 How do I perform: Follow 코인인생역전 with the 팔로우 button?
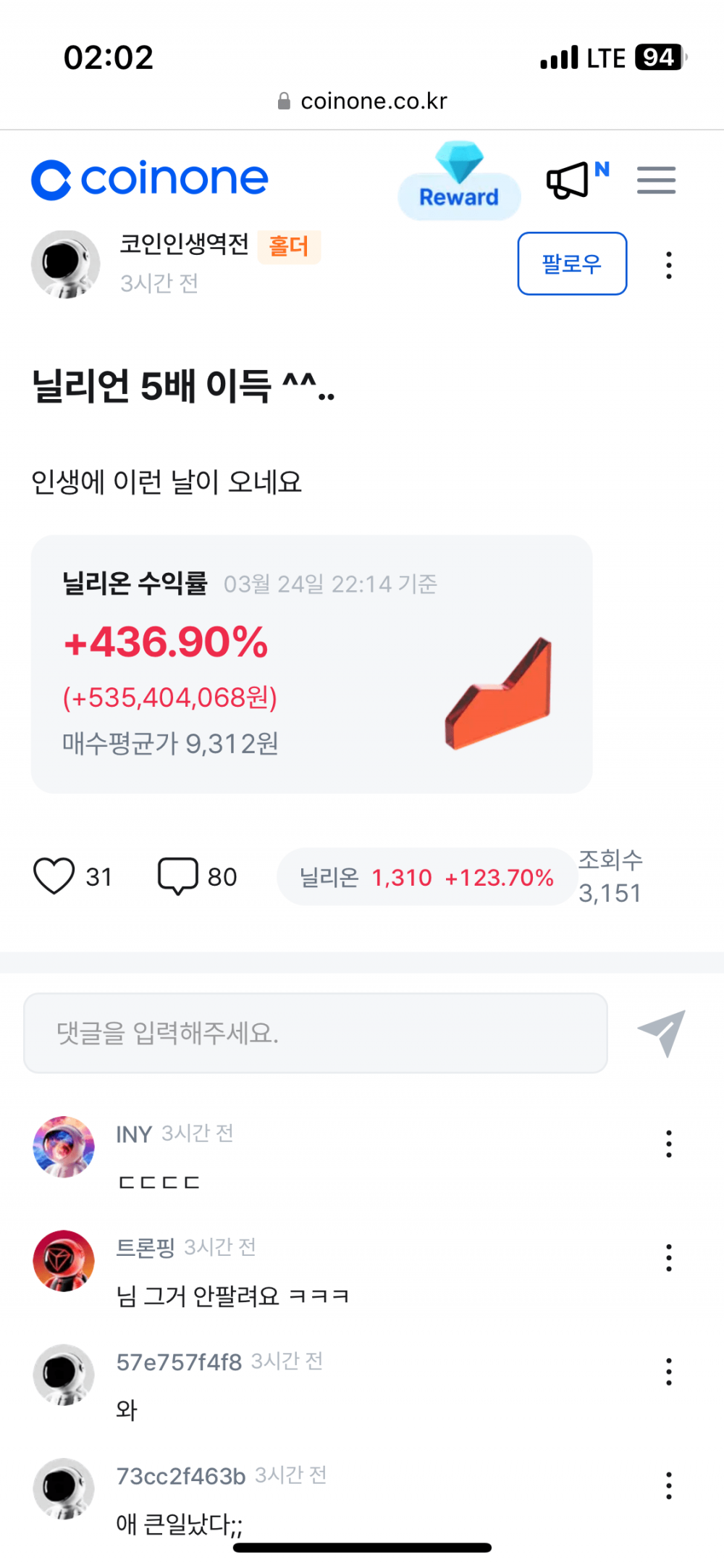pos(572,264)
